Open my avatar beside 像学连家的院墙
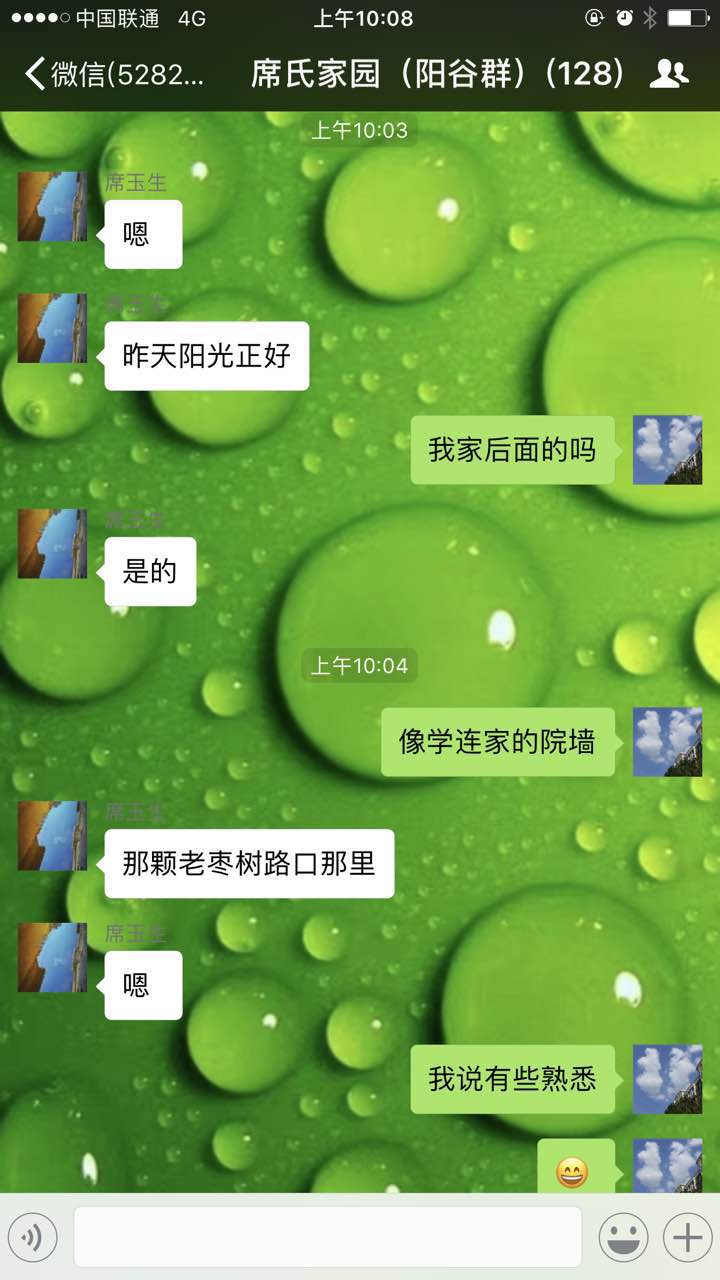720x1280 pixels. tap(667, 742)
